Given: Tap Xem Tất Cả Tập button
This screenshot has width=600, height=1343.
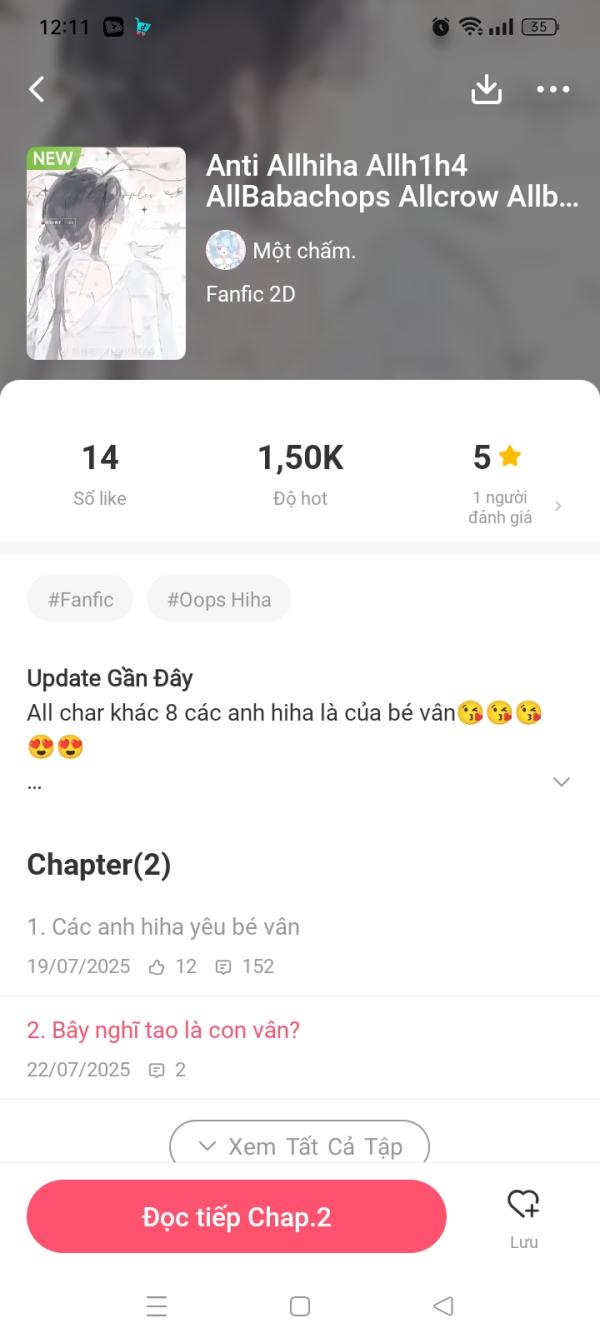Looking at the screenshot, I should (x=299, y=1146).
